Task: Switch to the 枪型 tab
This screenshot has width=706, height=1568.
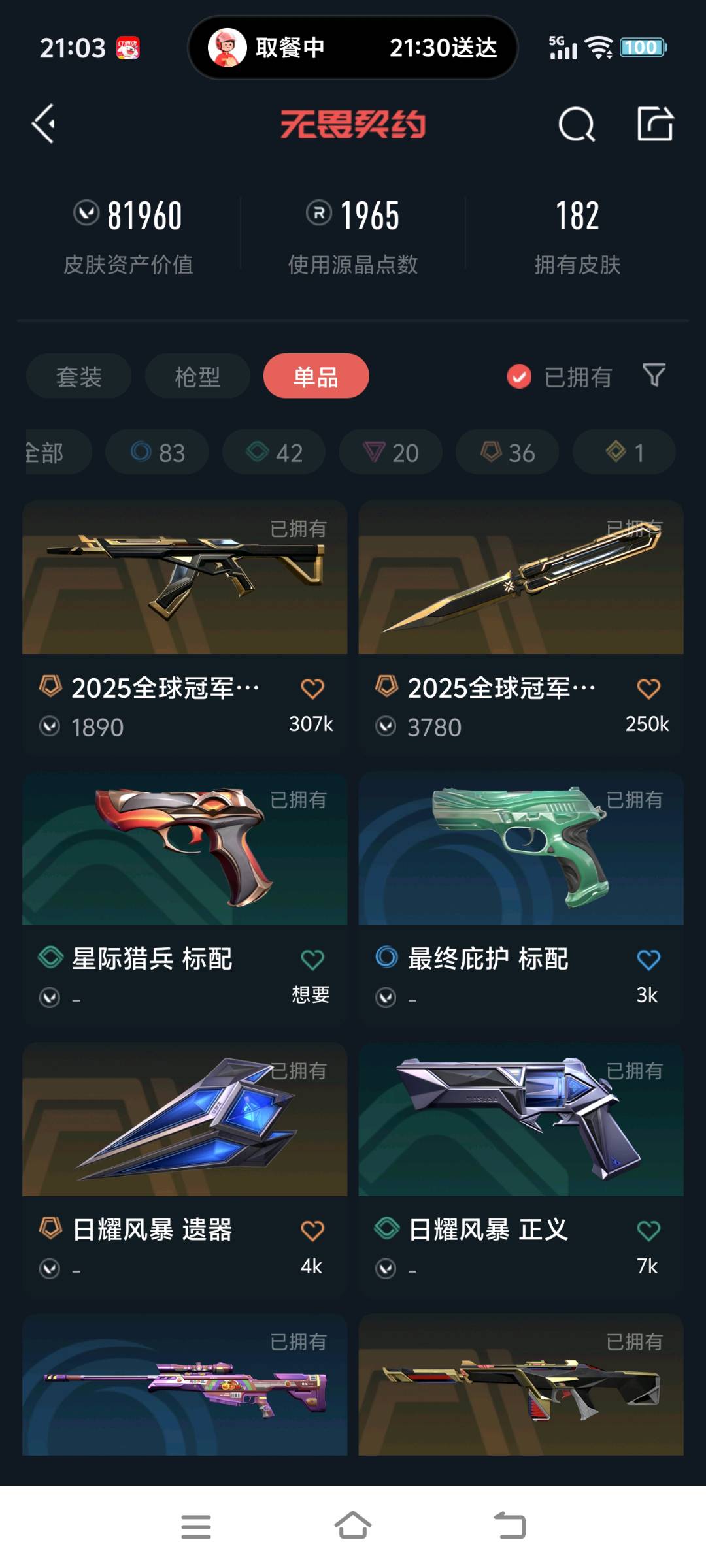Action: click(197, 376)
